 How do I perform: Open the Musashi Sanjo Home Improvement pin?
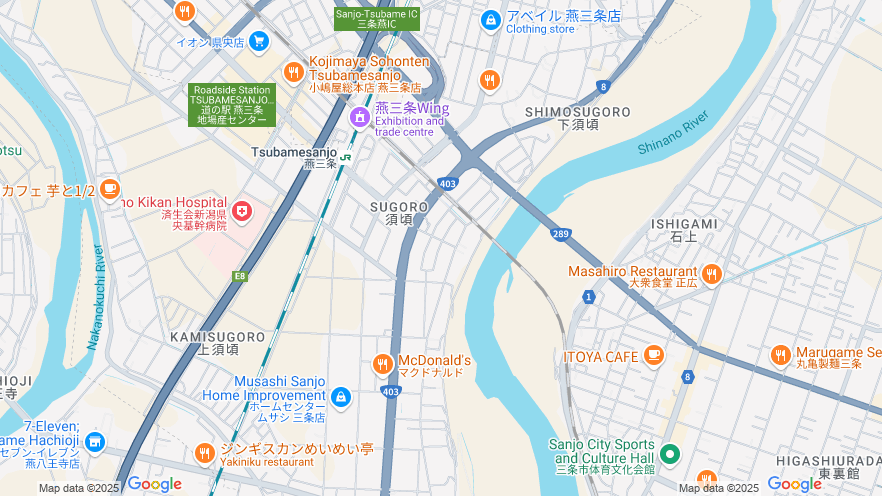coord(341,397)
